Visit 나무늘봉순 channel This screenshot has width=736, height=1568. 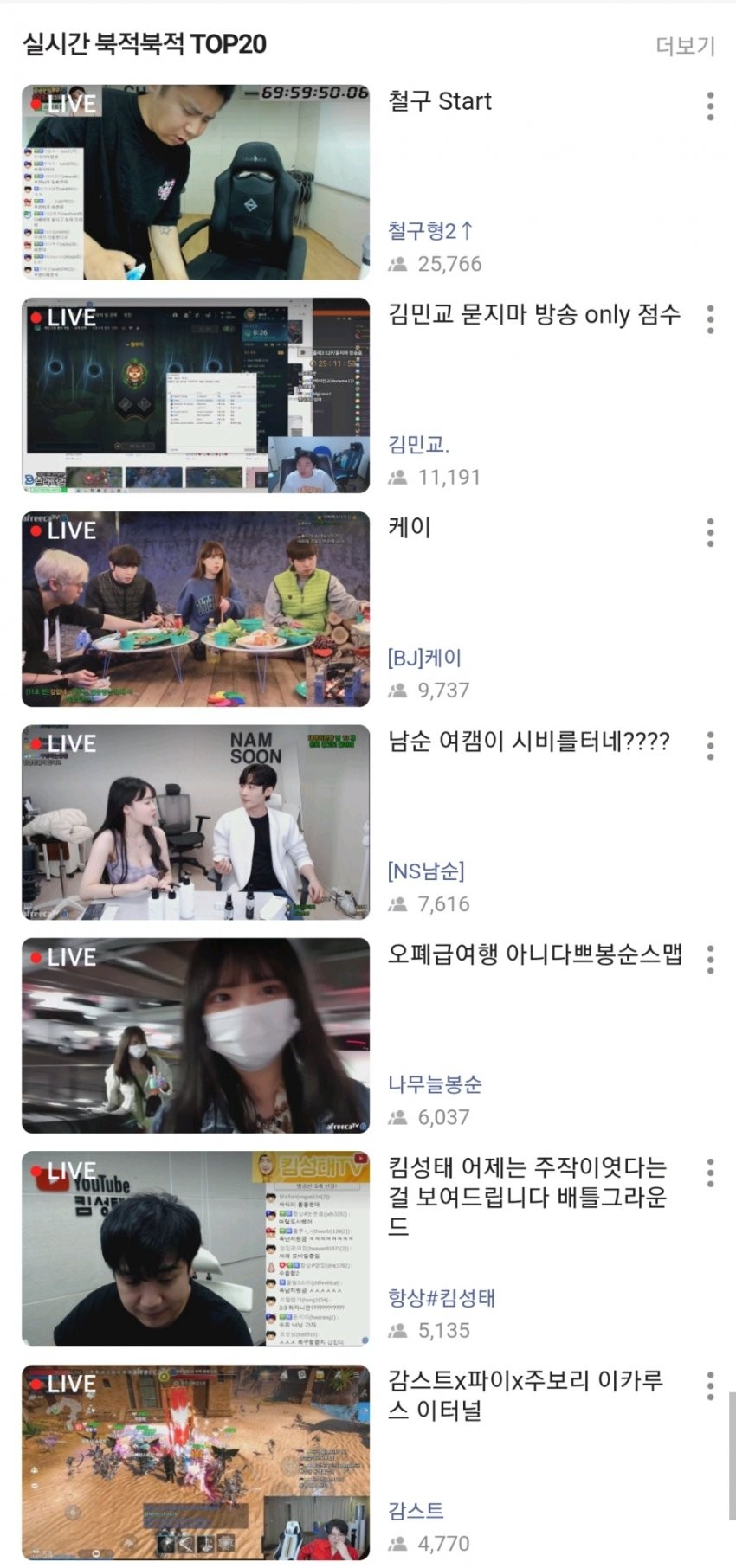[x=435, y=1084]
